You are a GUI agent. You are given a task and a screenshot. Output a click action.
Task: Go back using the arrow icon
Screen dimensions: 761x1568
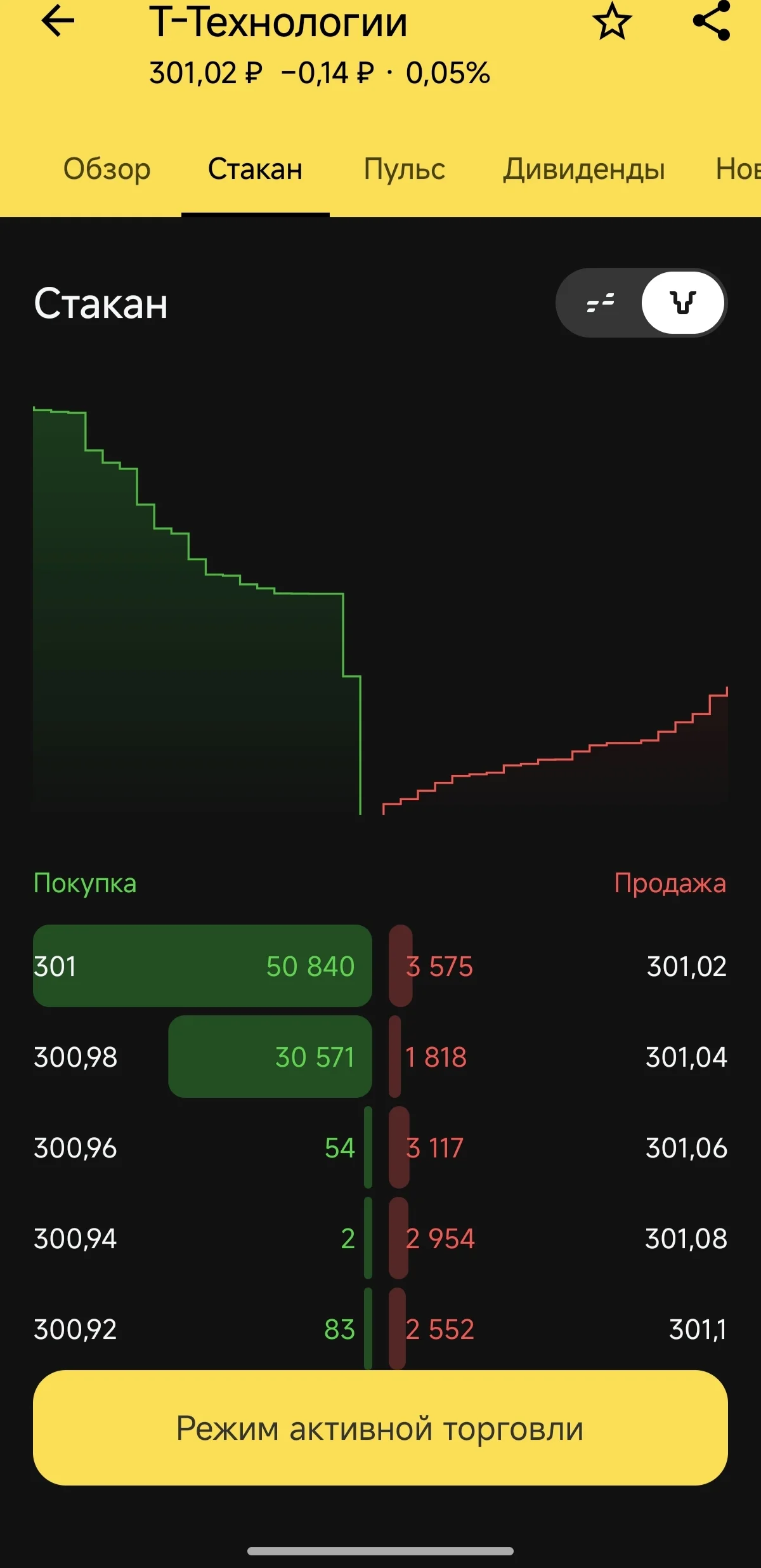coord(58,21)
